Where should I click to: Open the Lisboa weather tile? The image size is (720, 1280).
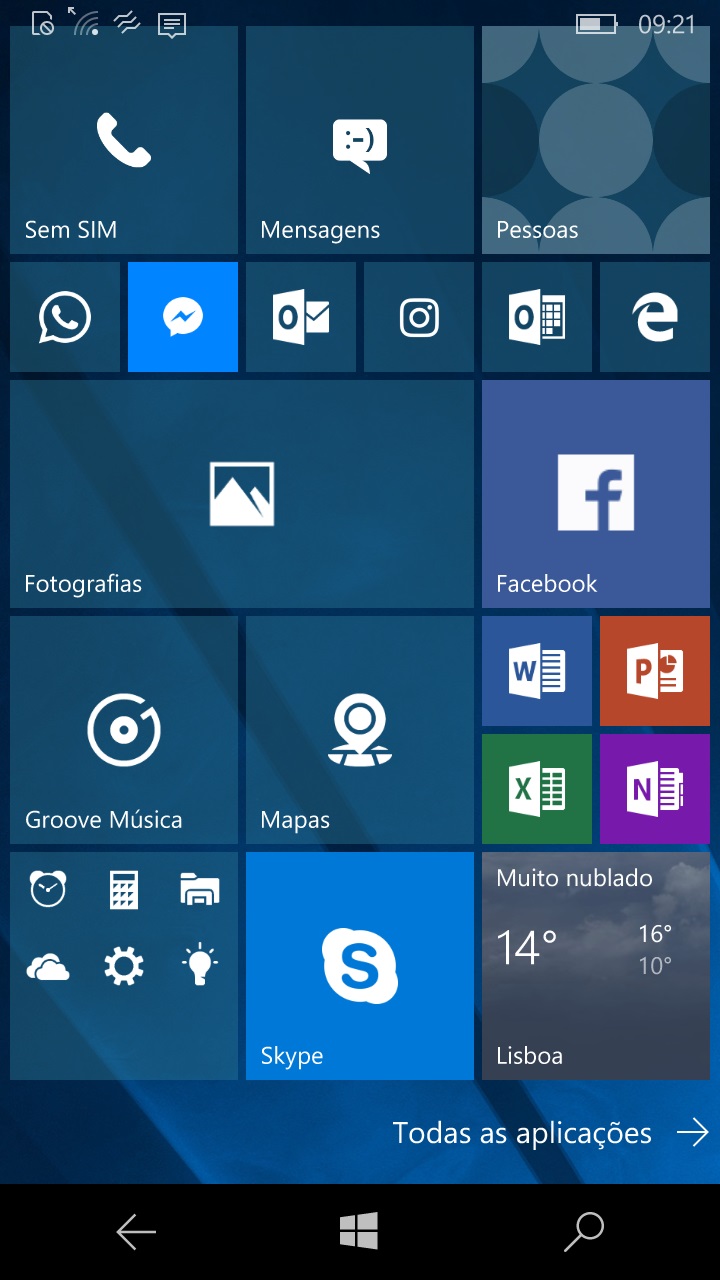point(595,965)
